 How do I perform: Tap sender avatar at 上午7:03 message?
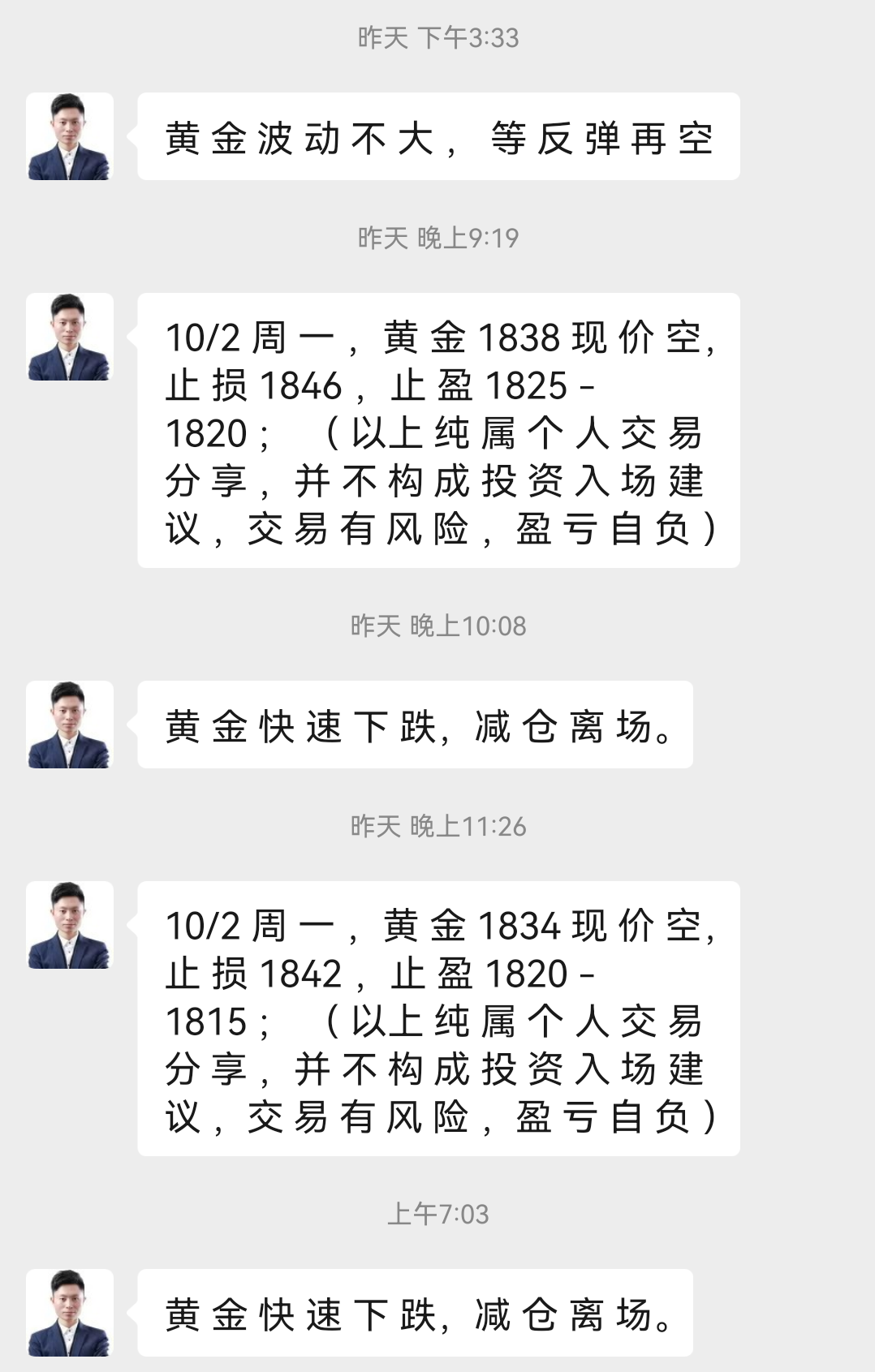pyautogui.click(x=70, y=1313)
